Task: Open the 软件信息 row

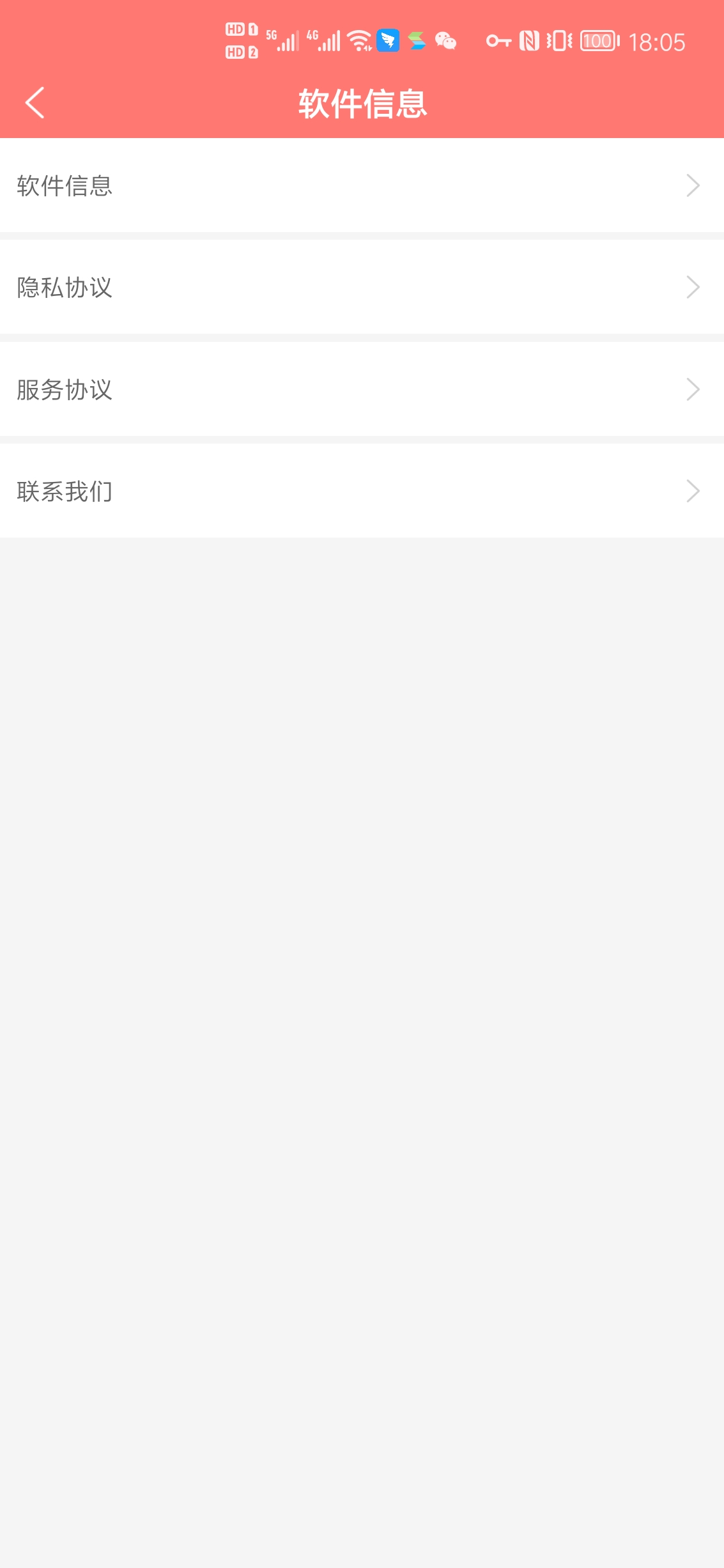Action: [362, 185]
